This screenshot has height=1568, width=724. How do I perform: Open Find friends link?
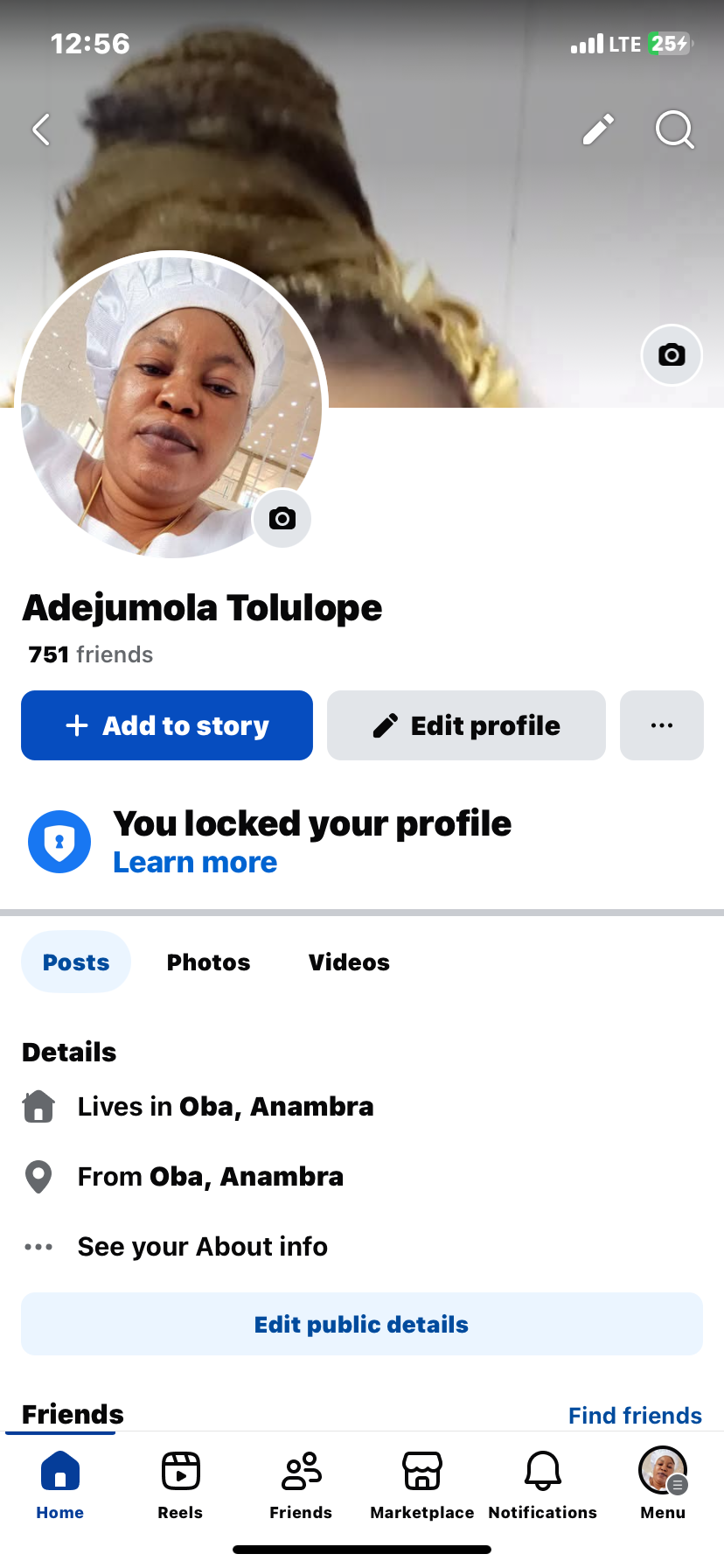point(635,1414)
